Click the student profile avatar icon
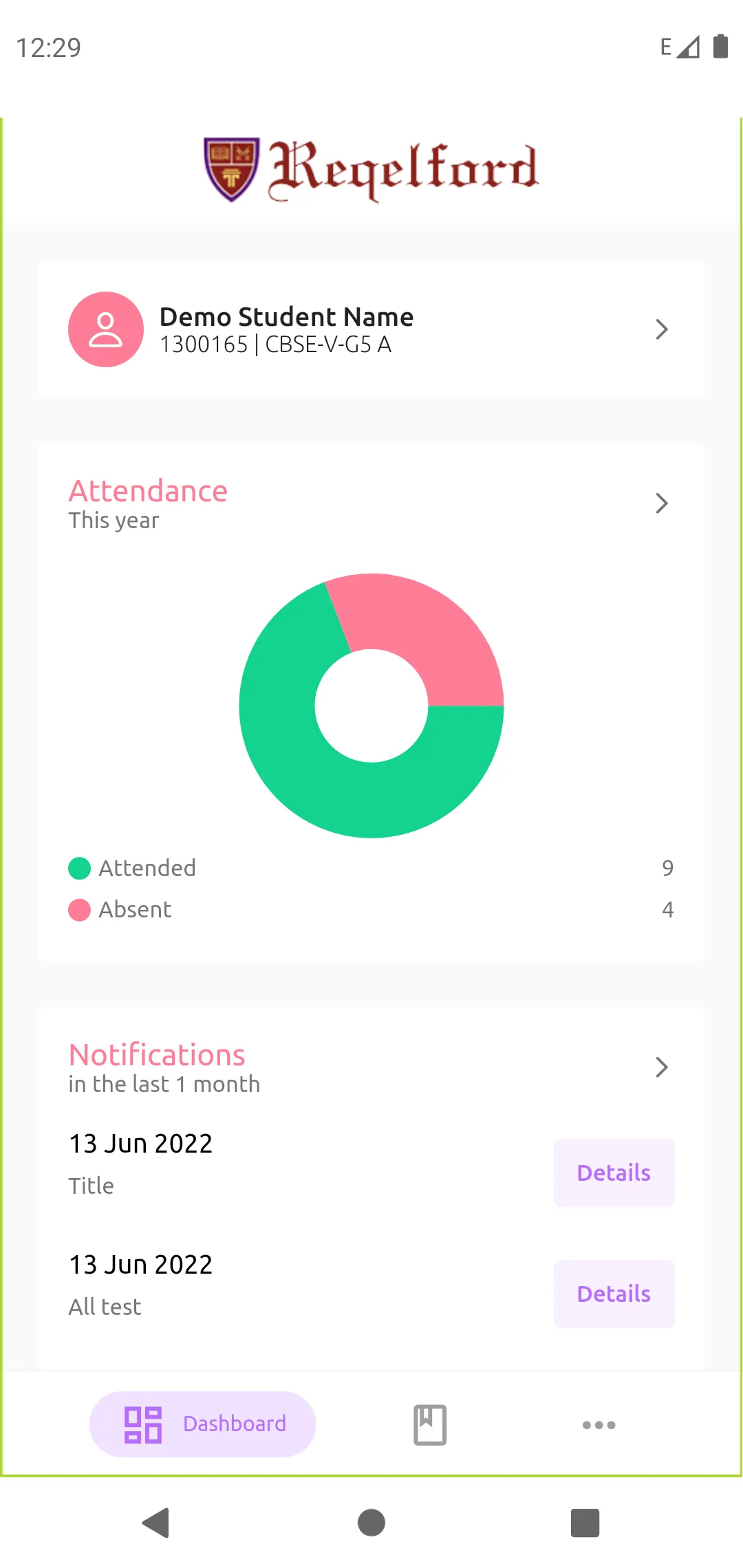743x1568 pixels. tap(105, 329)
